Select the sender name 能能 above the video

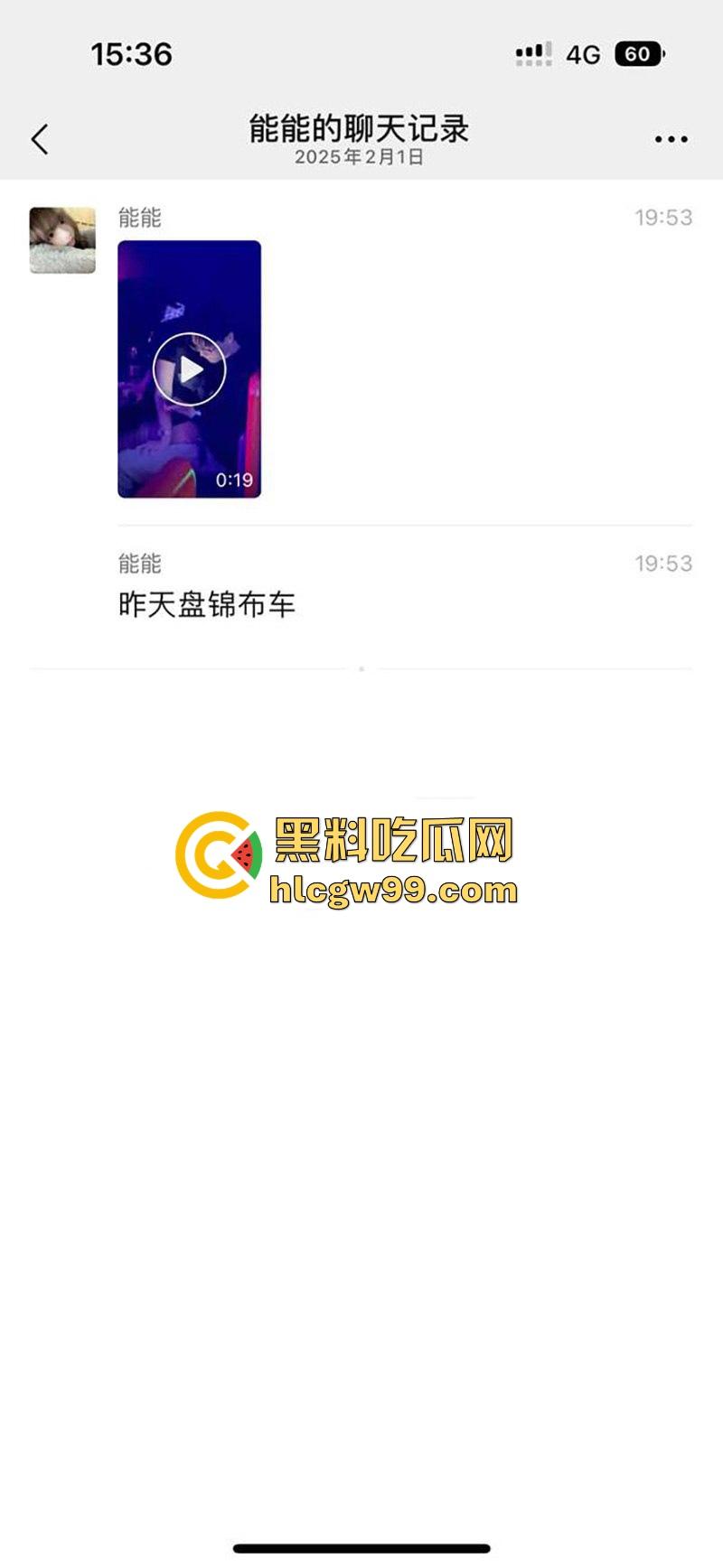tap(137, 218)
